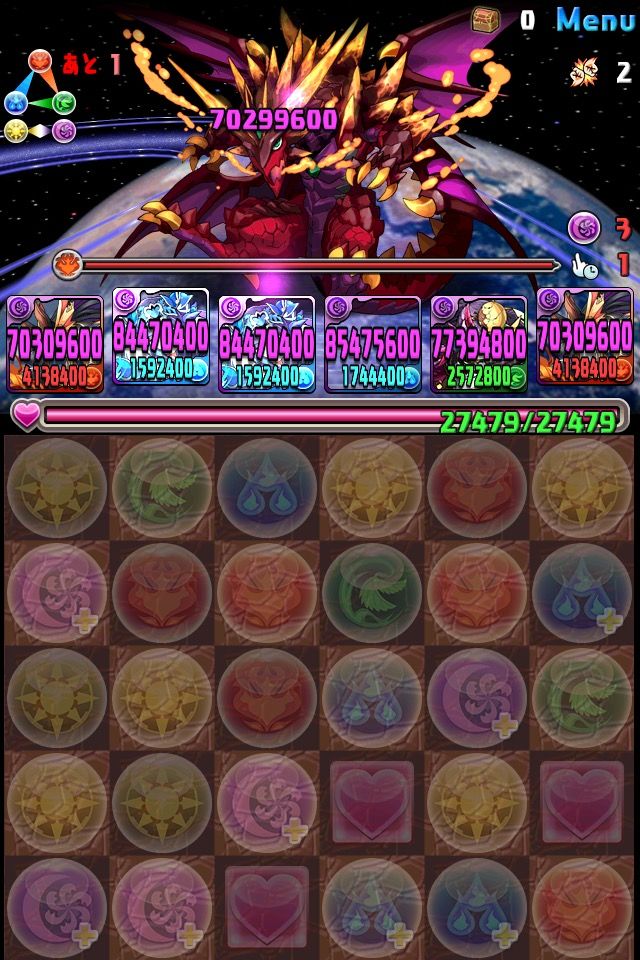
Task: Select the team monster showing 77394800 damage
Action: point(479,344)
